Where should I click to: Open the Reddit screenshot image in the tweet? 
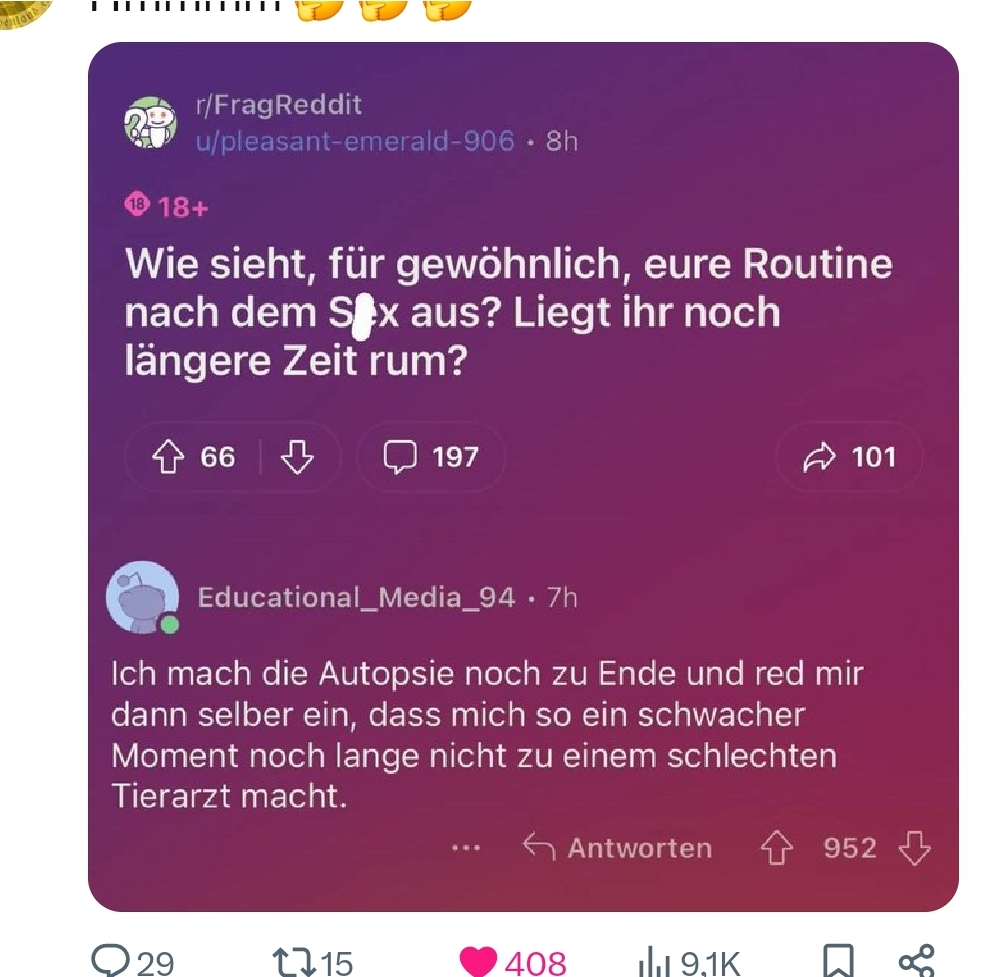(523, 476)
